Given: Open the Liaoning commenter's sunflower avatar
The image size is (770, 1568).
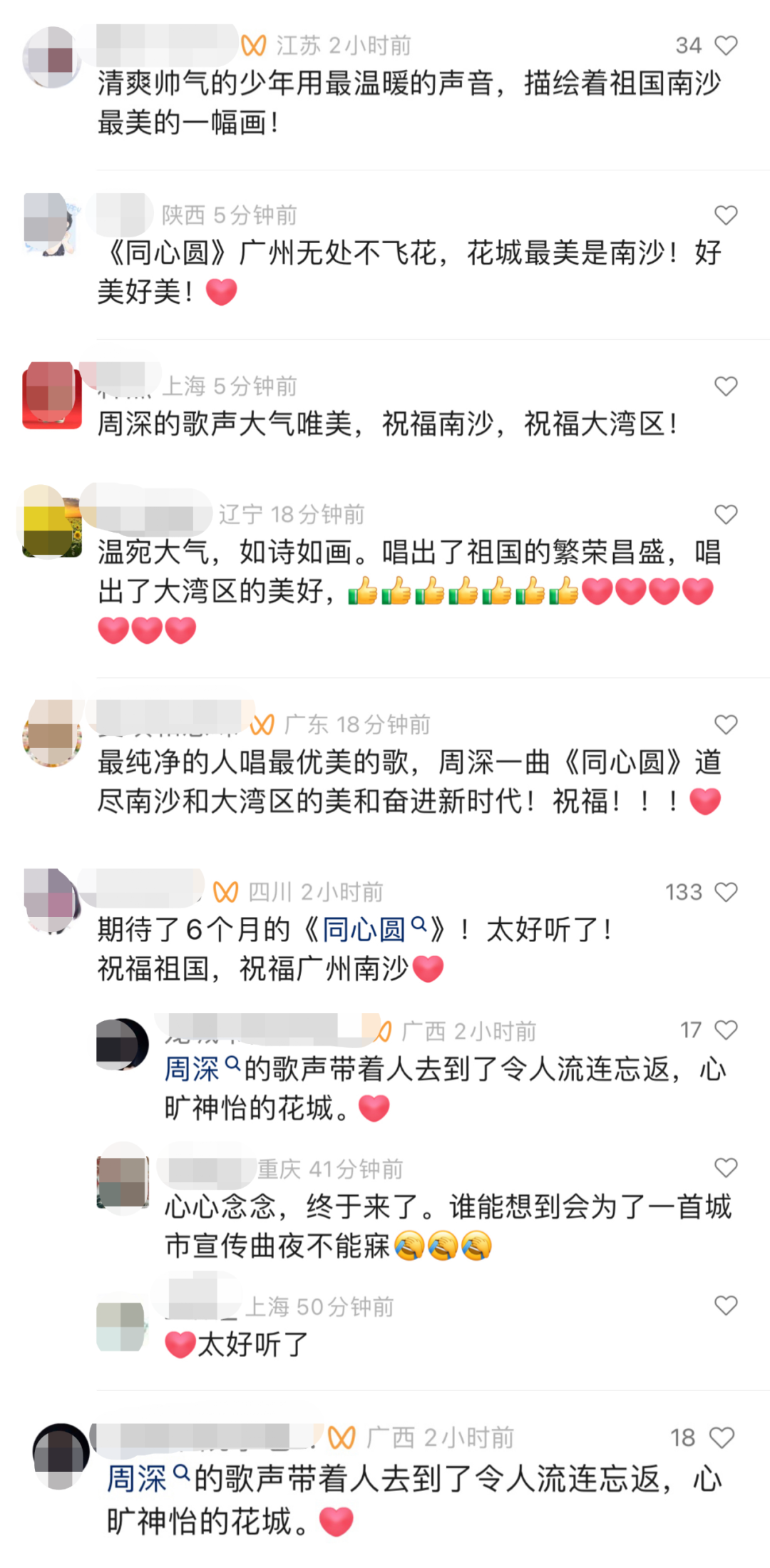Looking at the screenshot, I should coord(52,522).
